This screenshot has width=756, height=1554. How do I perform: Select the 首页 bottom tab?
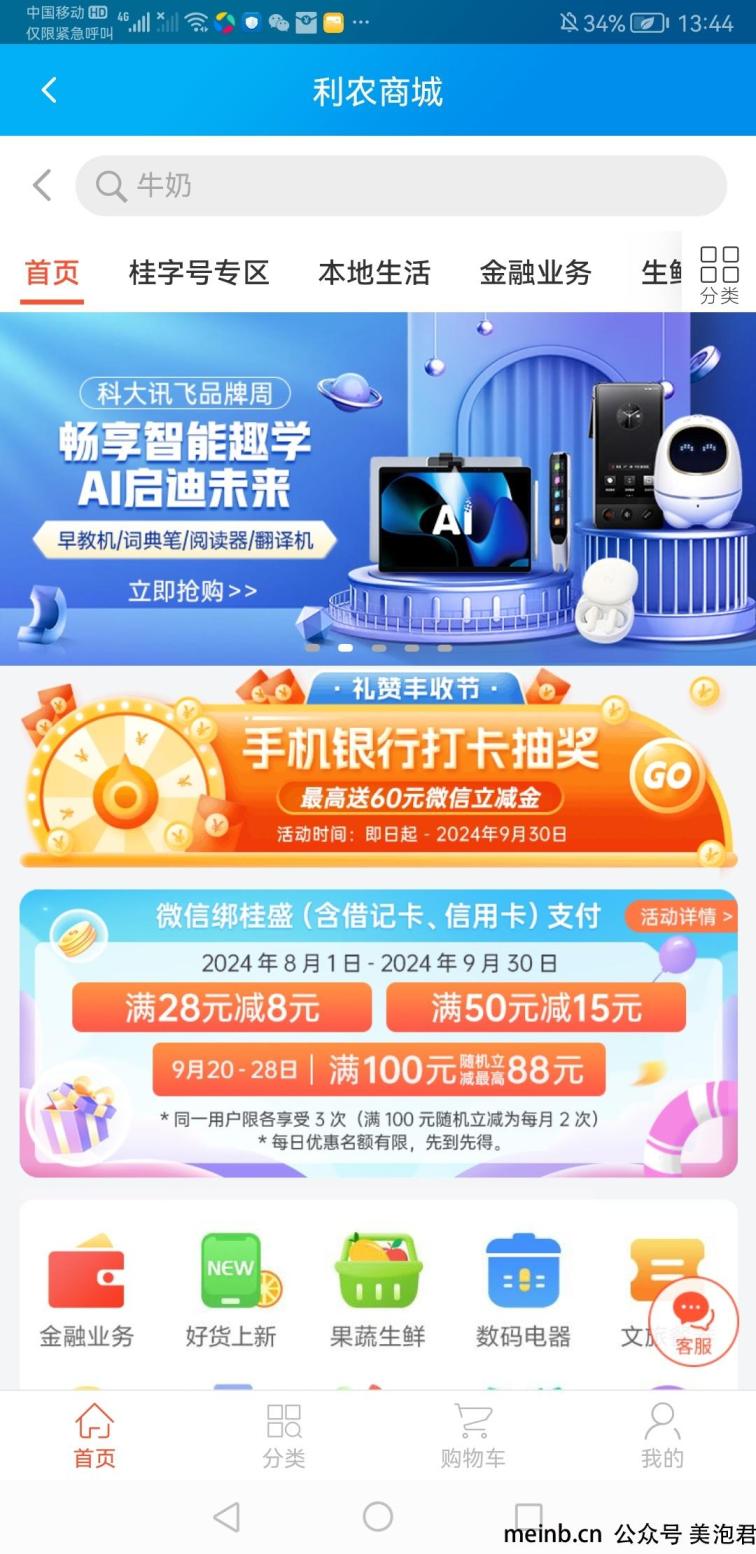[x=95, y=1435]
